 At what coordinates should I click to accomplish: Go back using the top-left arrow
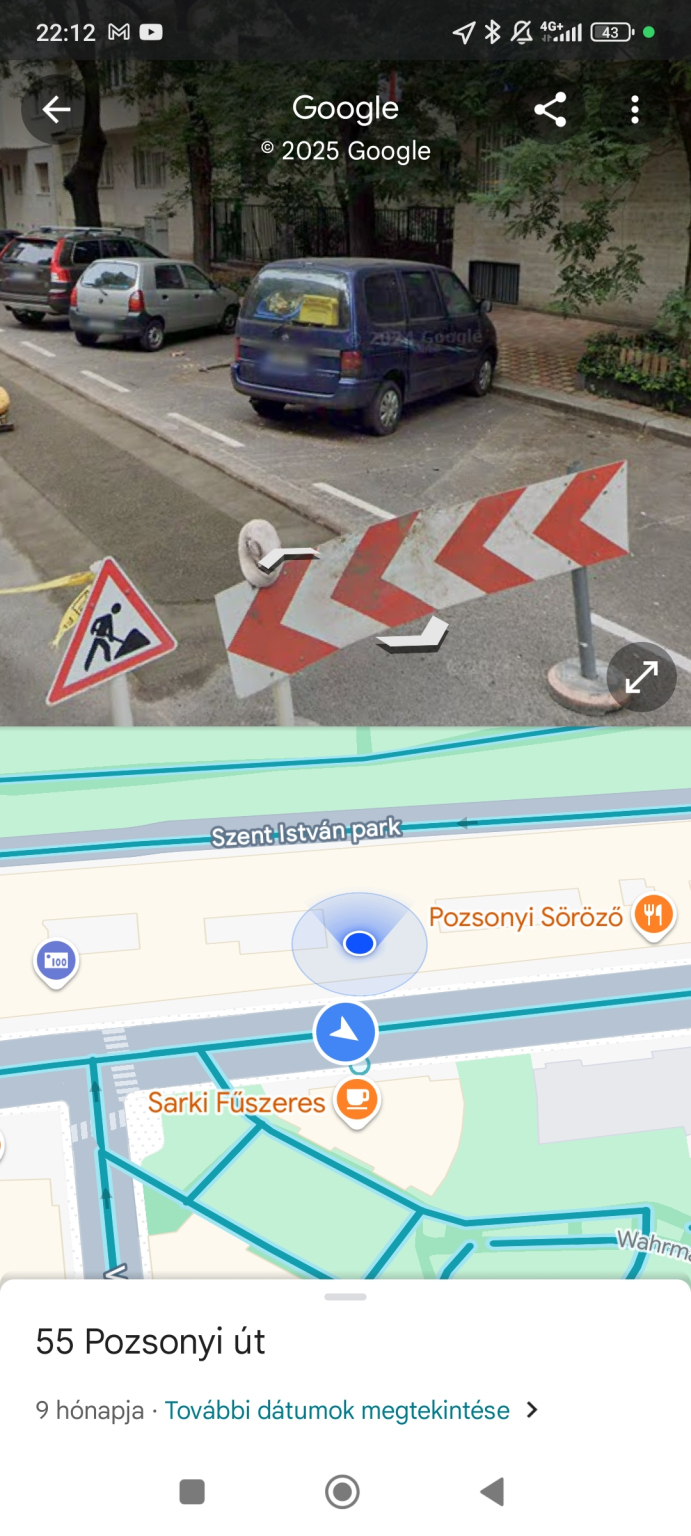pyautogui.click(x=56, y=109)
